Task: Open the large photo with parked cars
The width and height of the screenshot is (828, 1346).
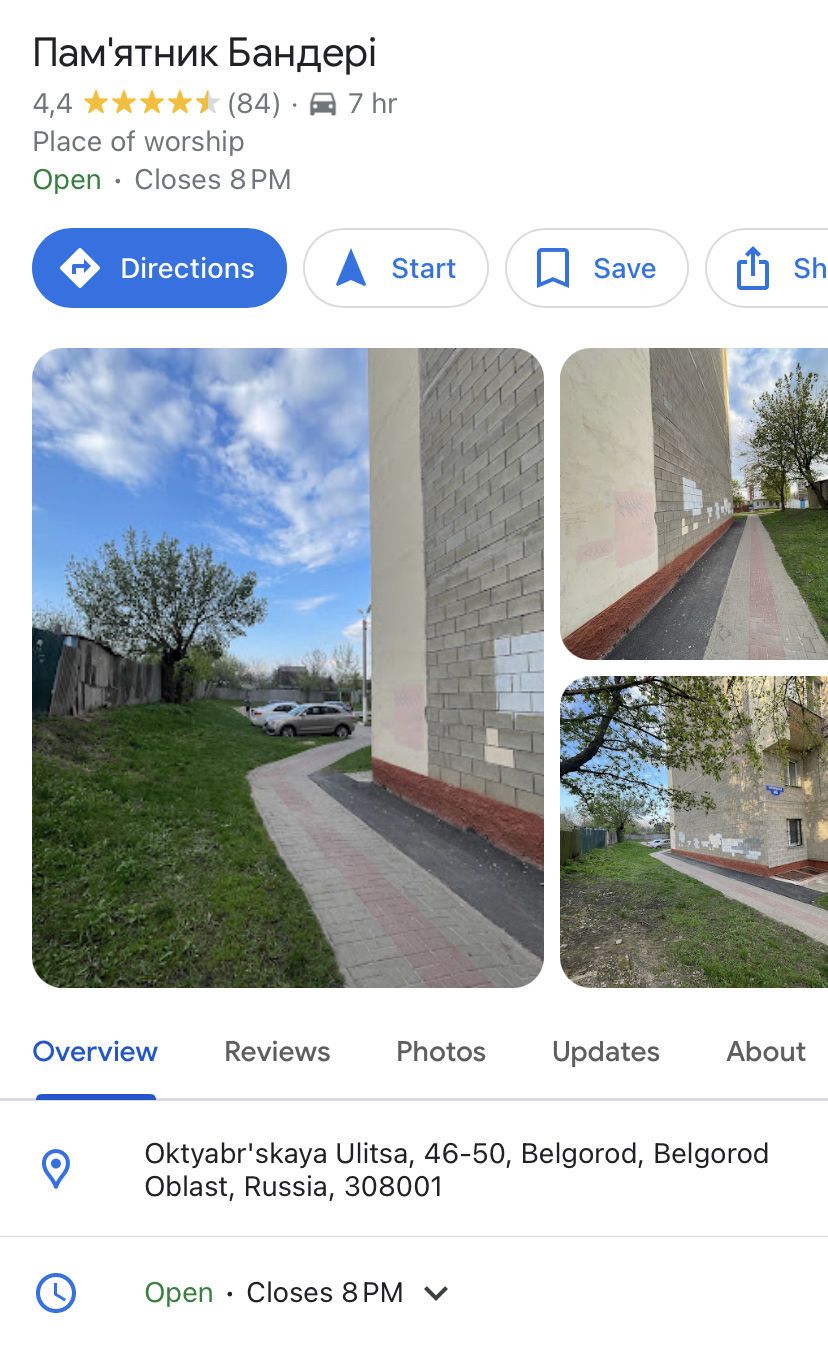Action: pos(288,667)
